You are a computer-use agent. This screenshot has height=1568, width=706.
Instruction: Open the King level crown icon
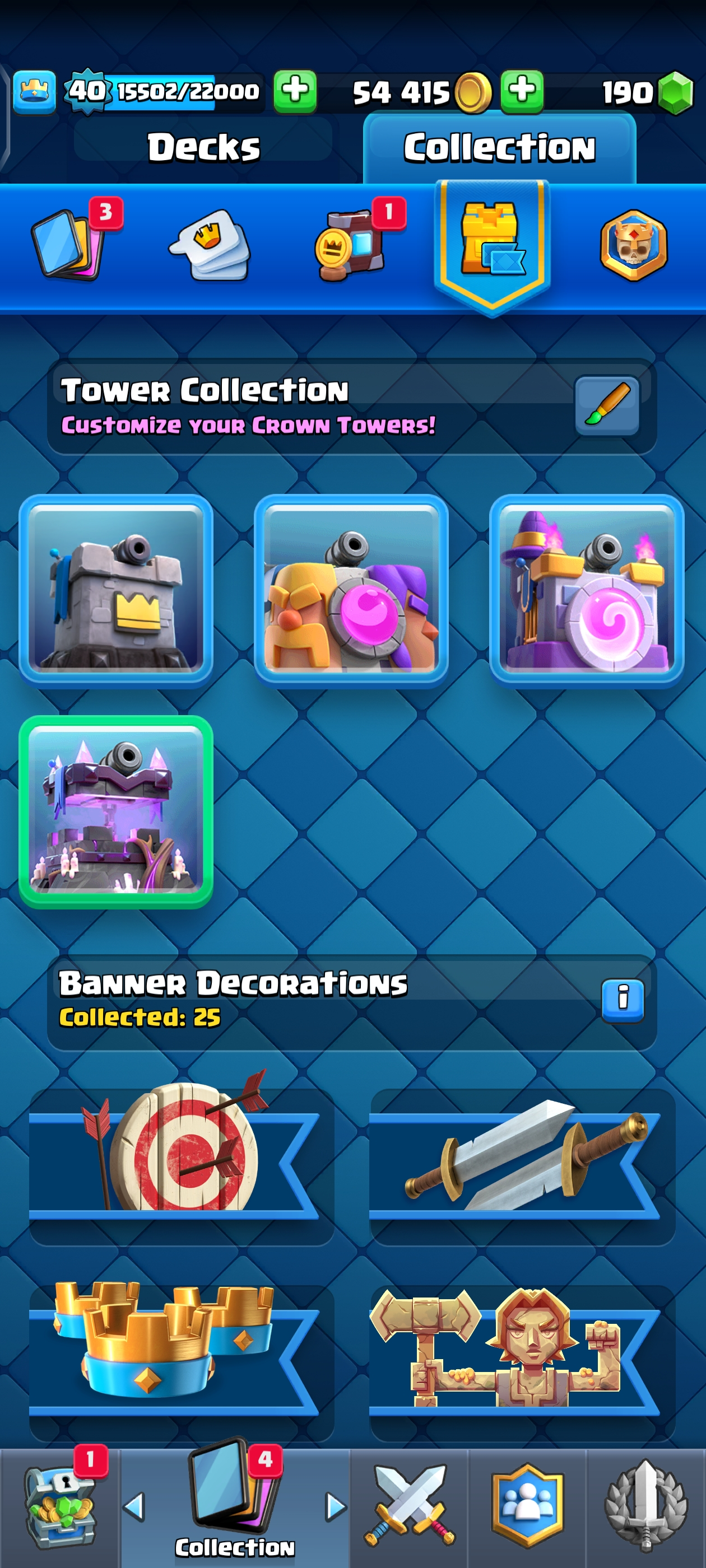34,92
